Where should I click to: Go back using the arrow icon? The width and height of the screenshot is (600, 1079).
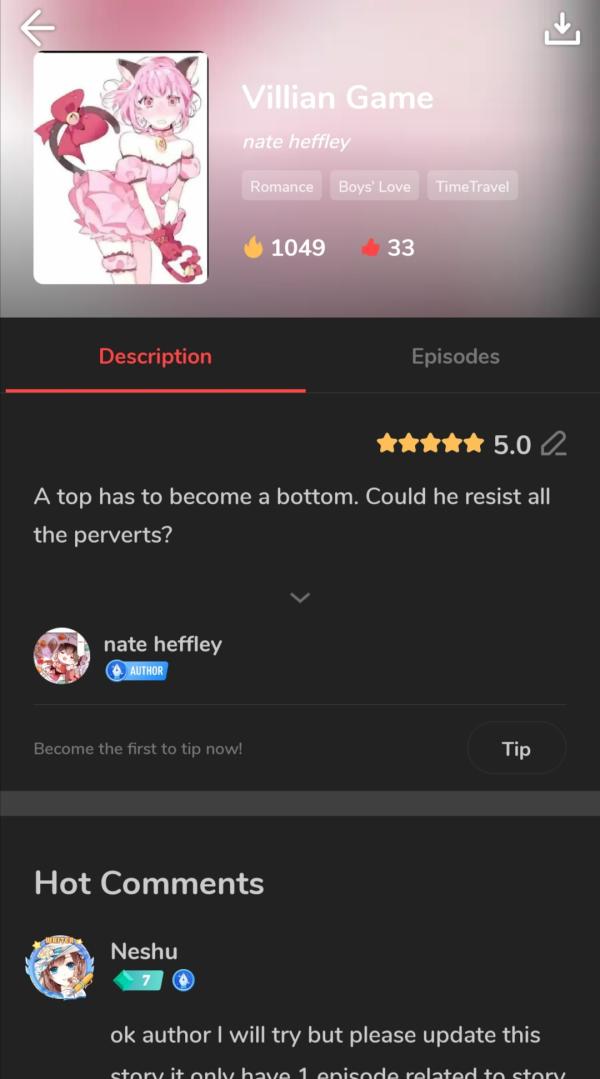pyautogui.click(x=38, y=28)
